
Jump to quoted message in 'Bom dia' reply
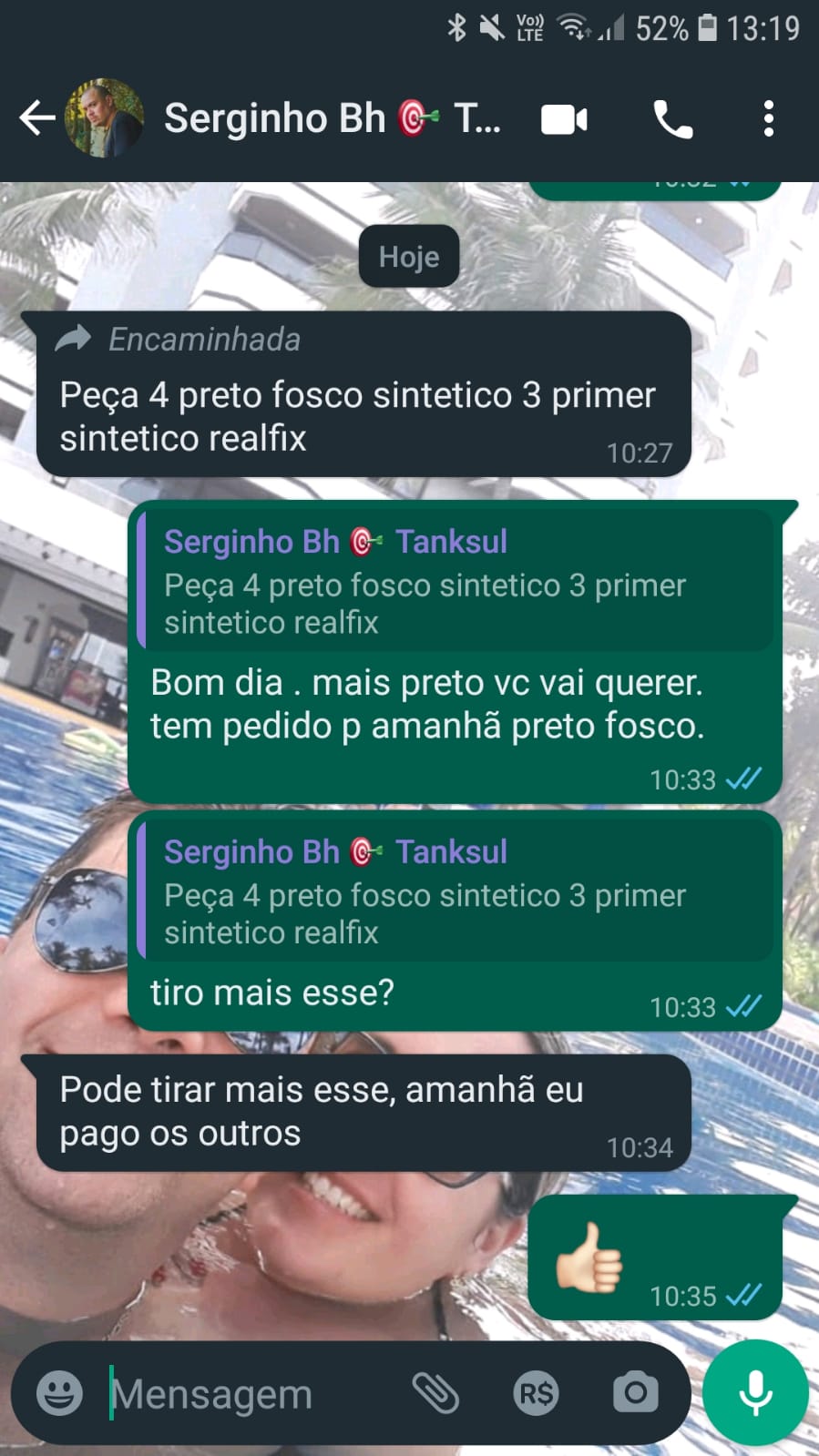pos(456,581)
